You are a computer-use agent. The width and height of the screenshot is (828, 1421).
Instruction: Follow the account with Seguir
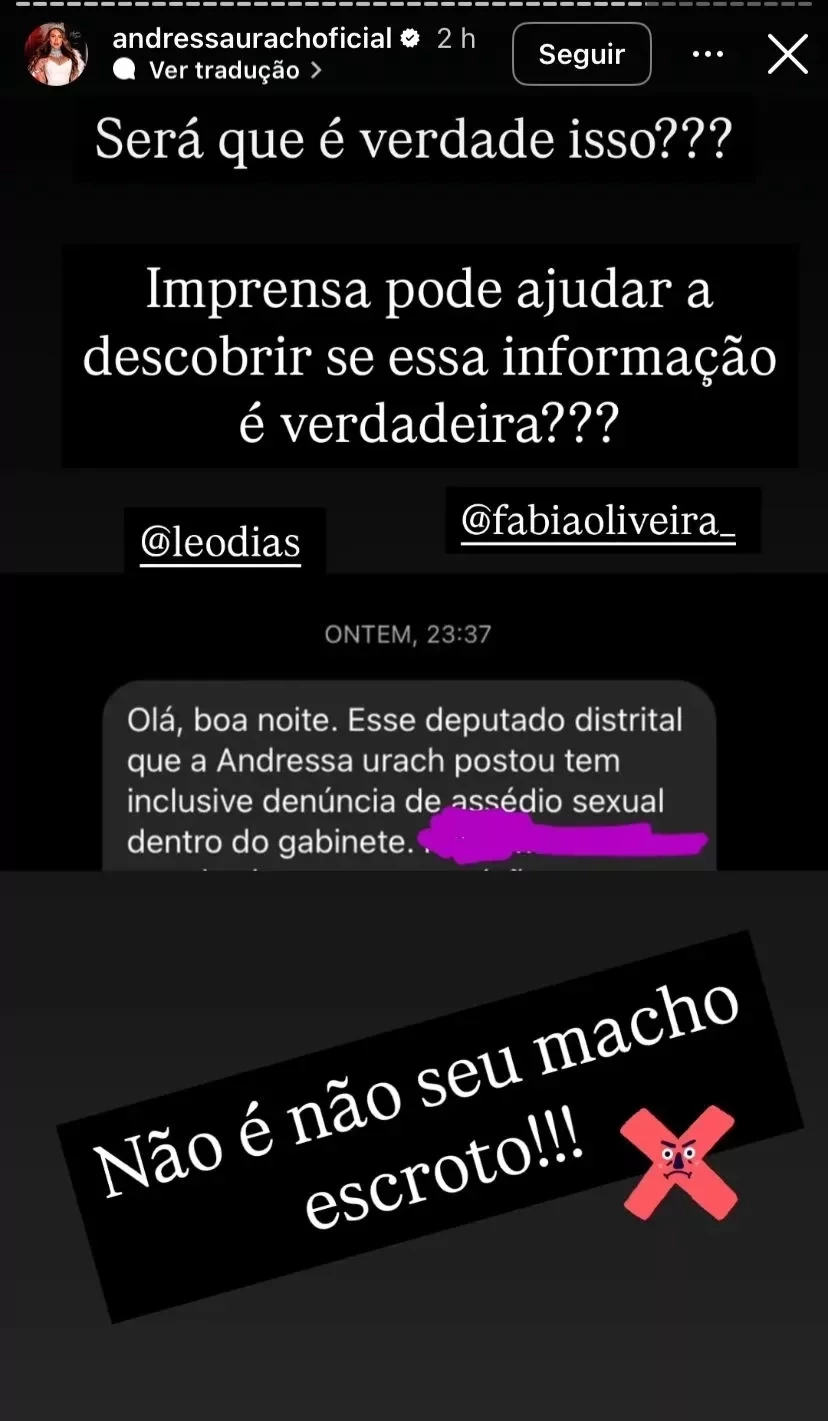coord(581,54)
